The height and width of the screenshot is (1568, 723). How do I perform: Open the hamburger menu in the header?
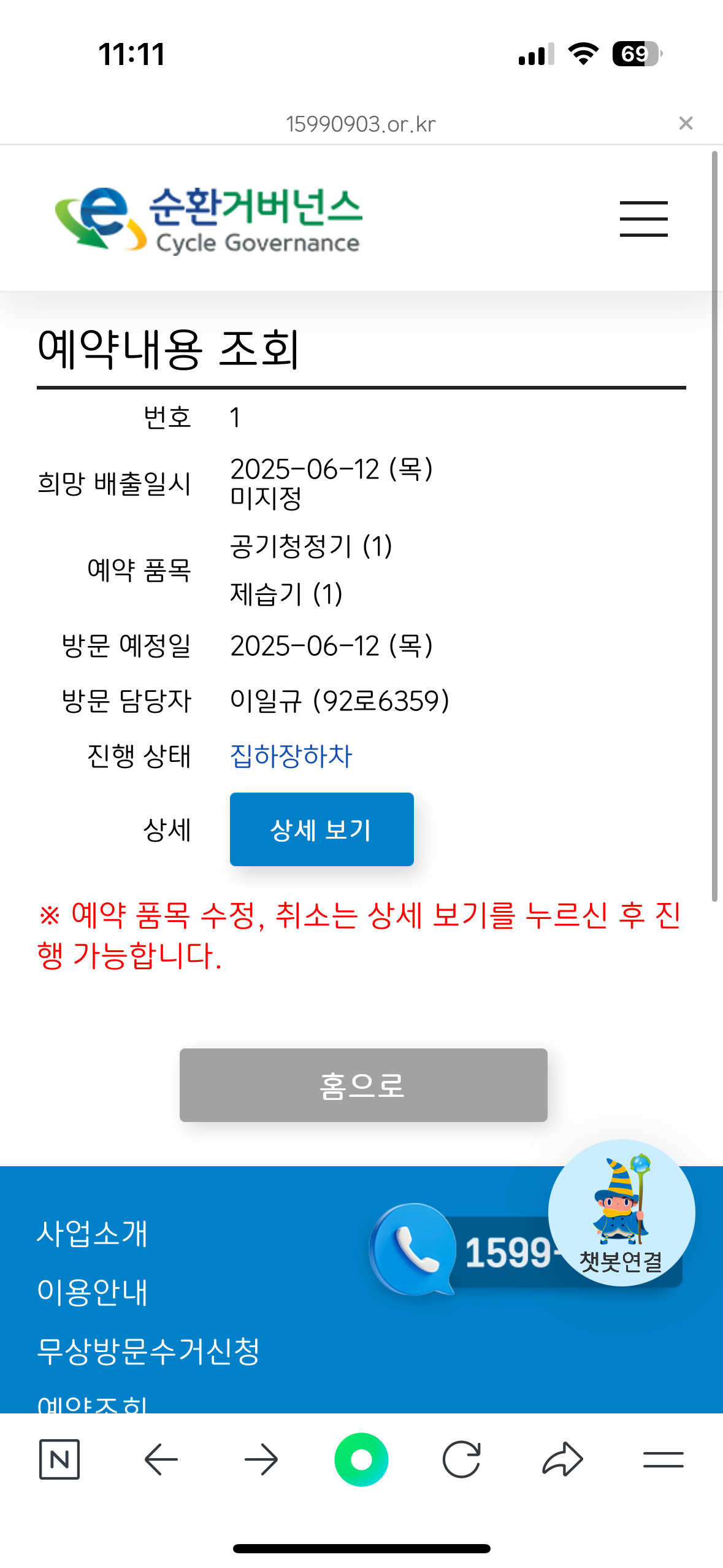click(643, 219)
